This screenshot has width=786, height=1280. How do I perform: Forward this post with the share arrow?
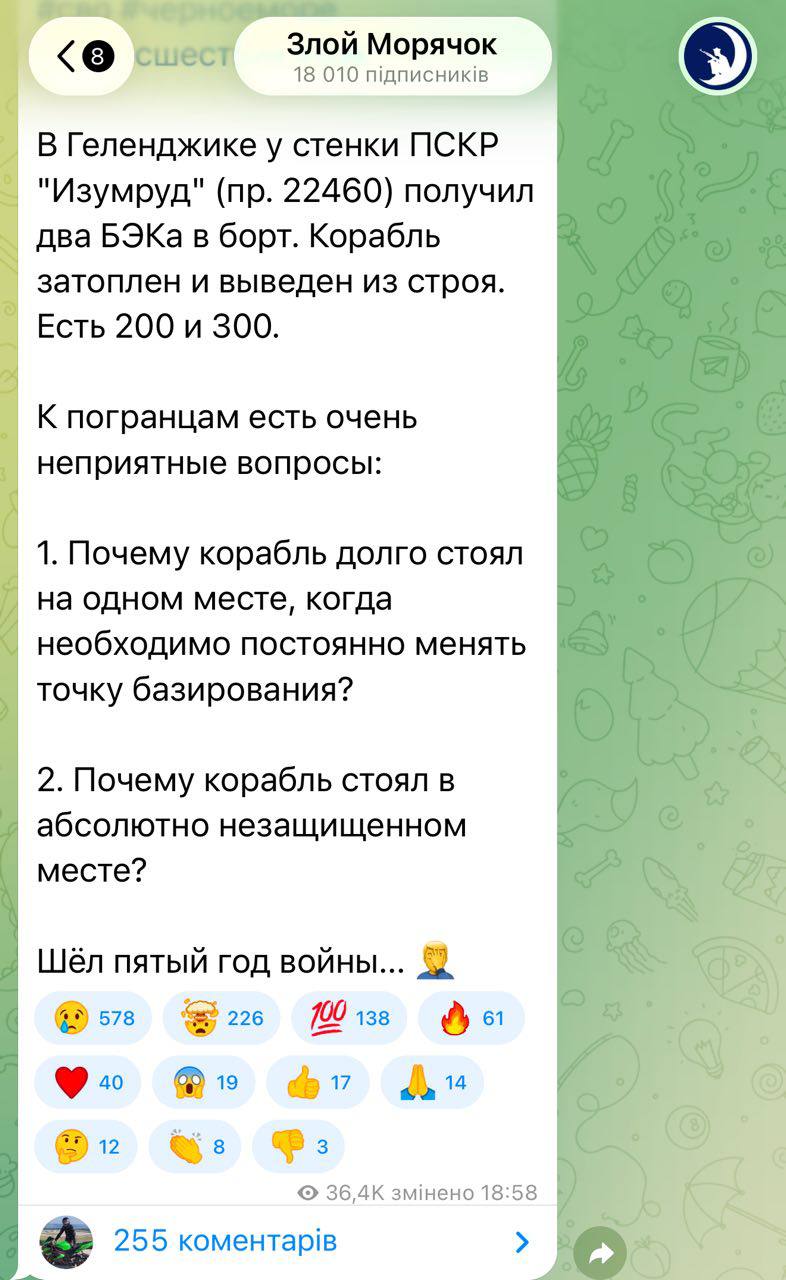coord(600,1253)
